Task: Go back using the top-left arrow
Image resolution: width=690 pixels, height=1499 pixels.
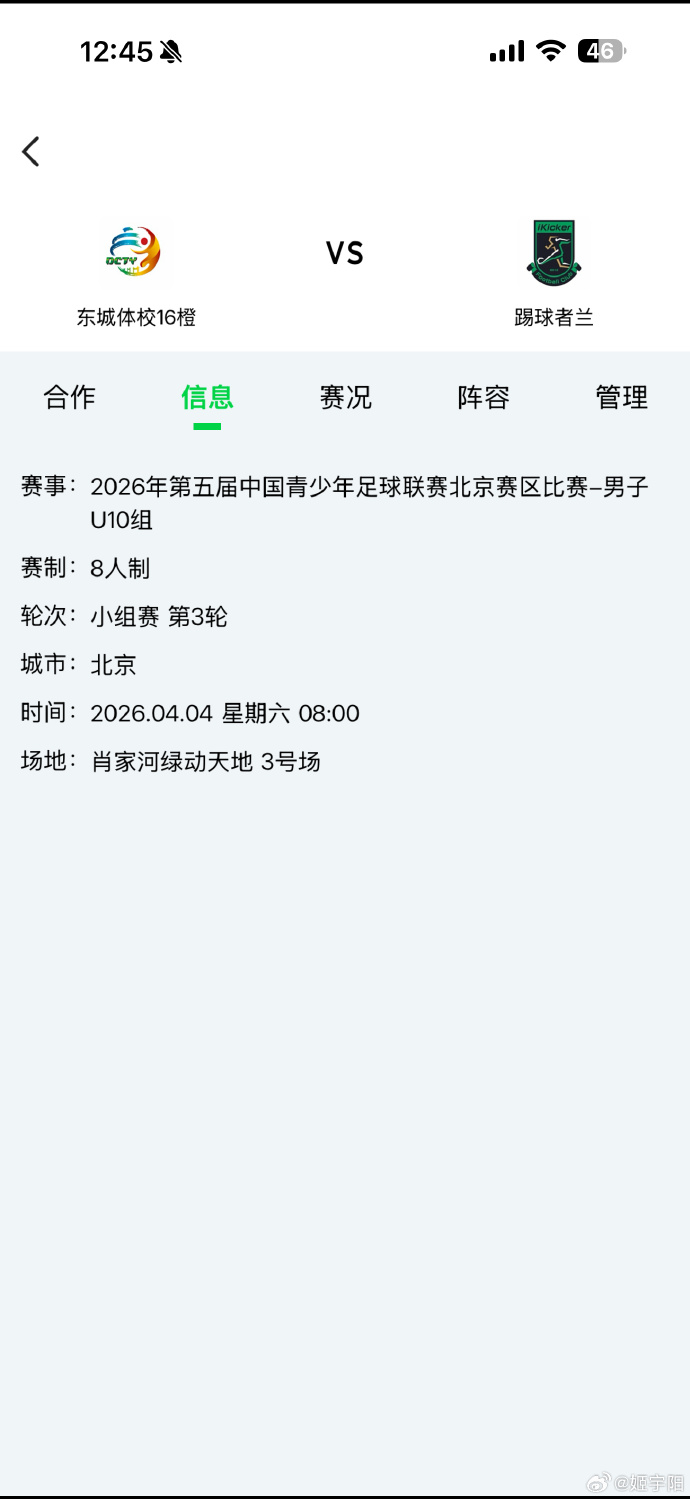Action: coord(31,152)
